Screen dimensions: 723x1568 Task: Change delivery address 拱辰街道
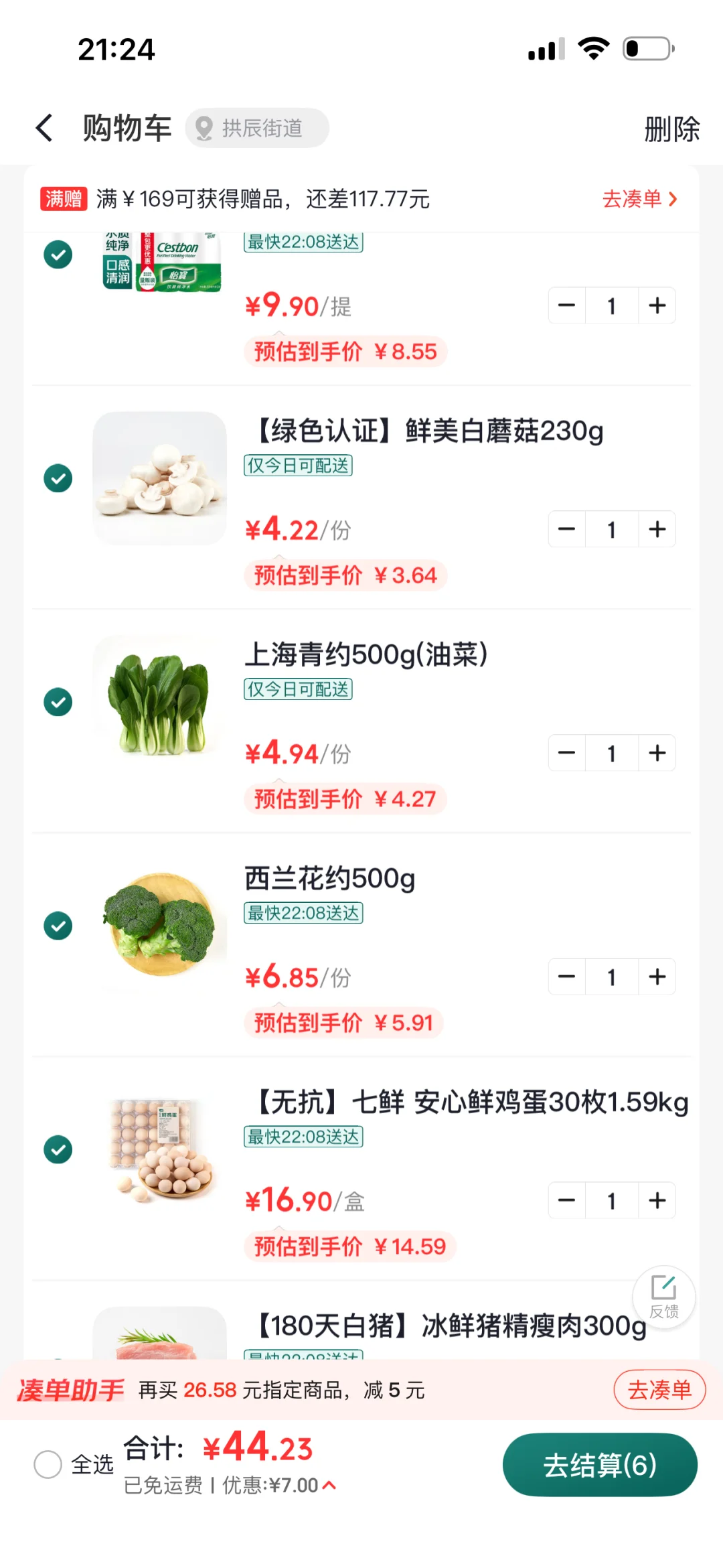point(258,128)
